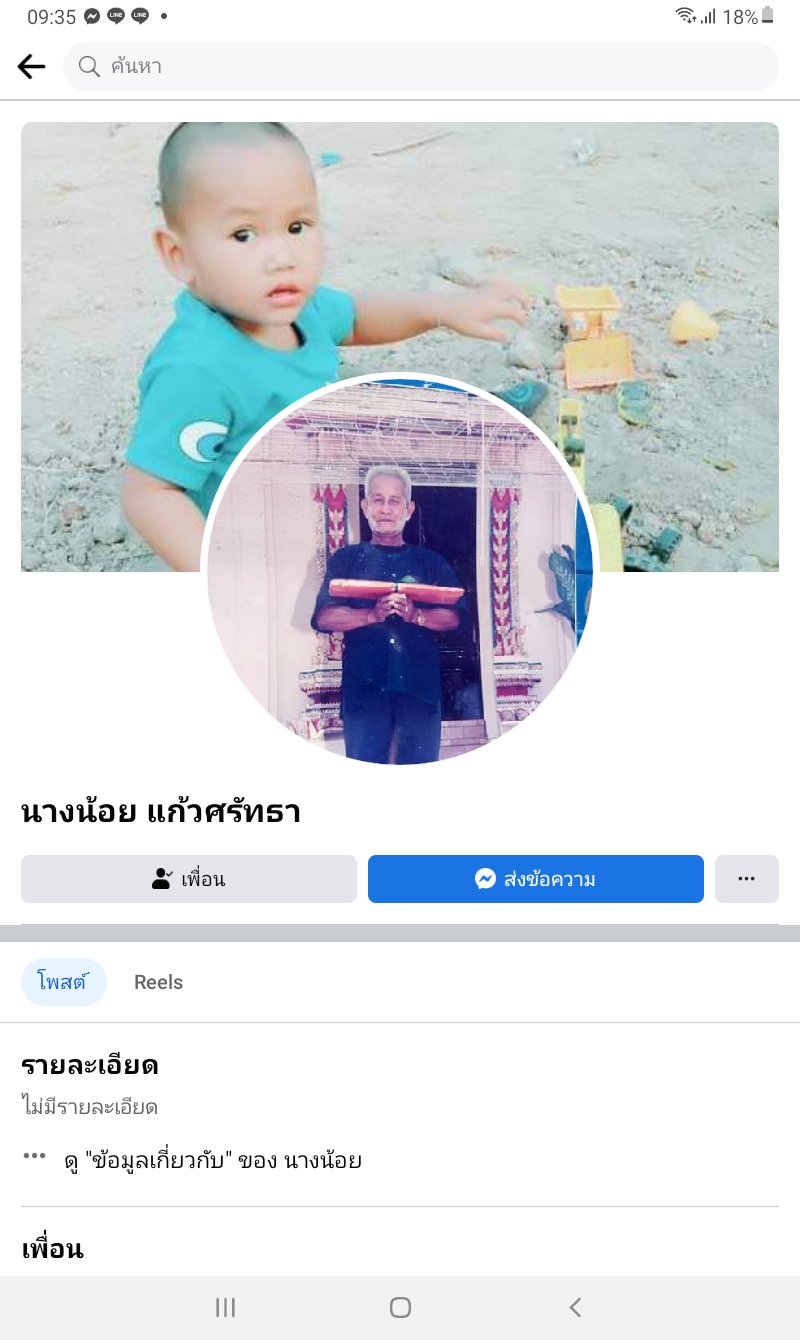Tap the เพื่อน friend status button

tap(189, 879)
